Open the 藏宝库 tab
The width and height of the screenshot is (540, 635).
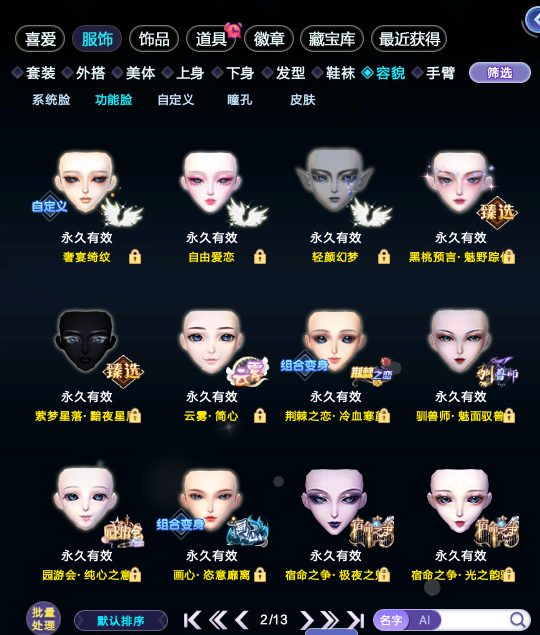332,39
